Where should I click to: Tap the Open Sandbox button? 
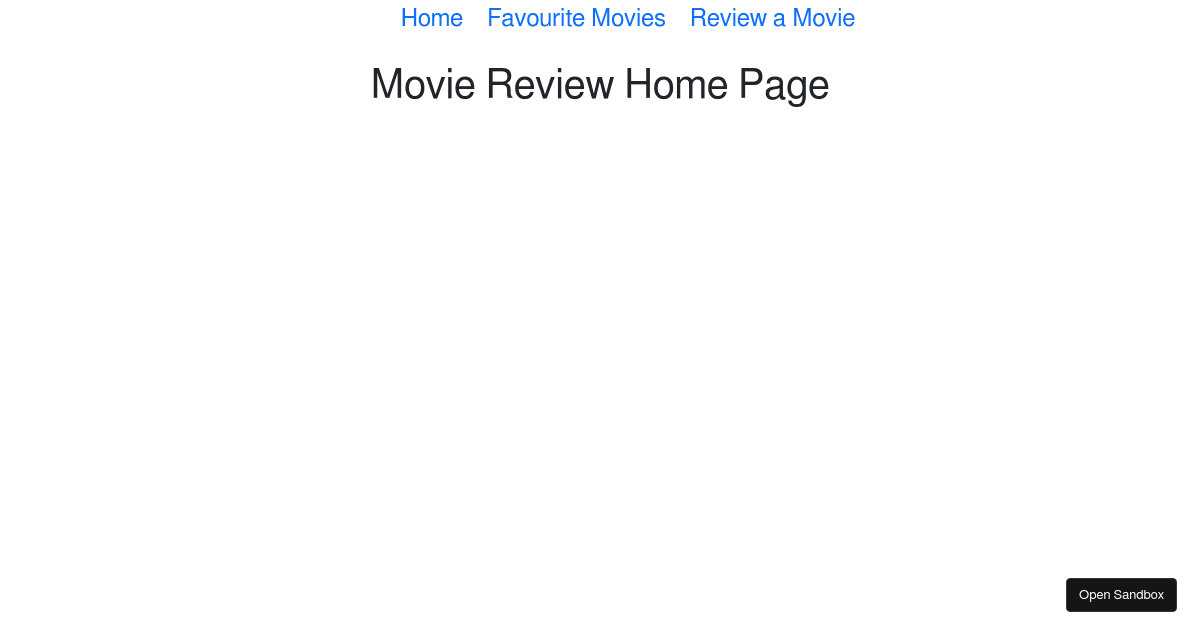click(x=1120, y=595)
